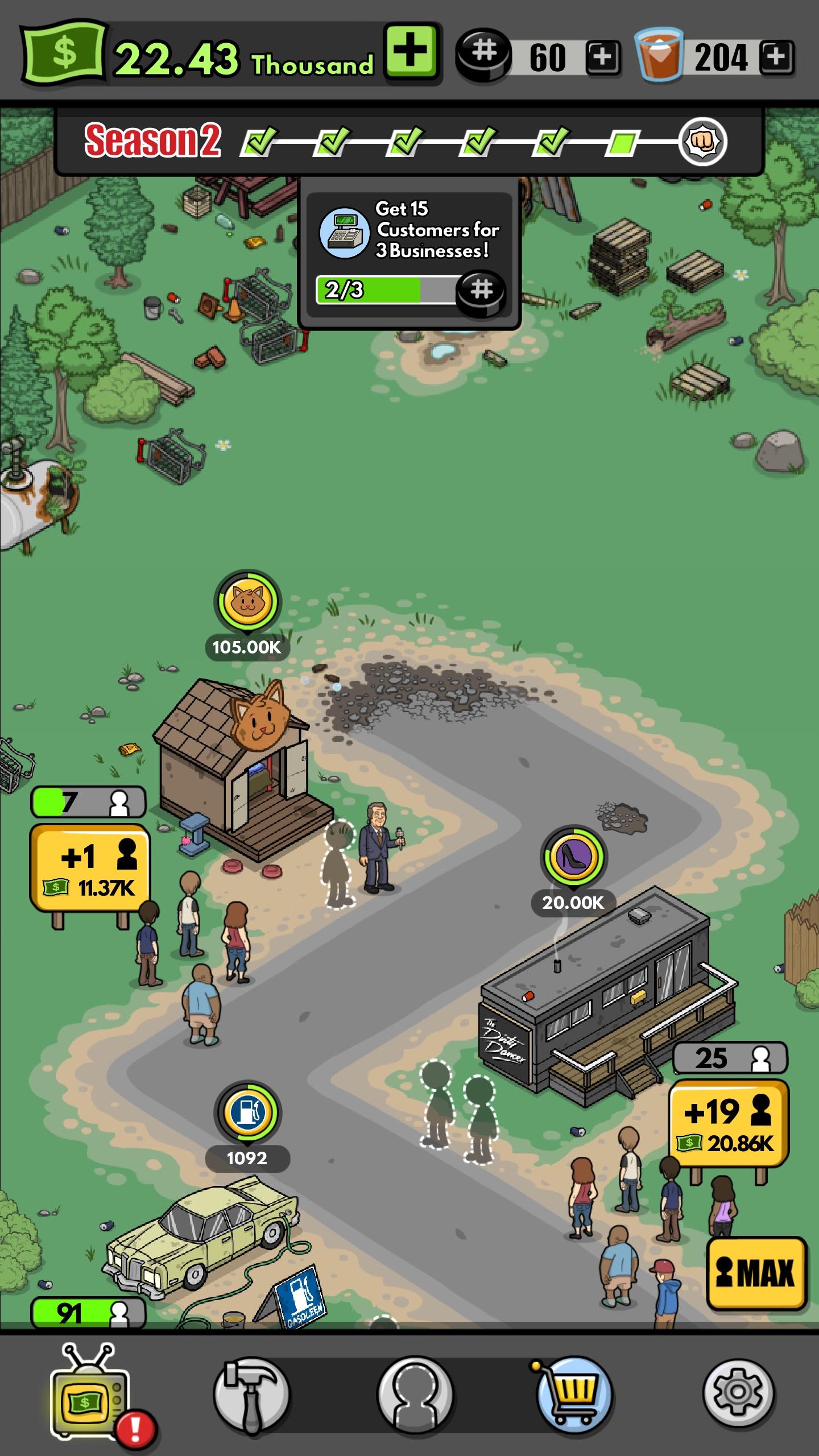Add more liquor with plus icon
The width and height of the screenshot is (819, 1456).
point(776,57)
